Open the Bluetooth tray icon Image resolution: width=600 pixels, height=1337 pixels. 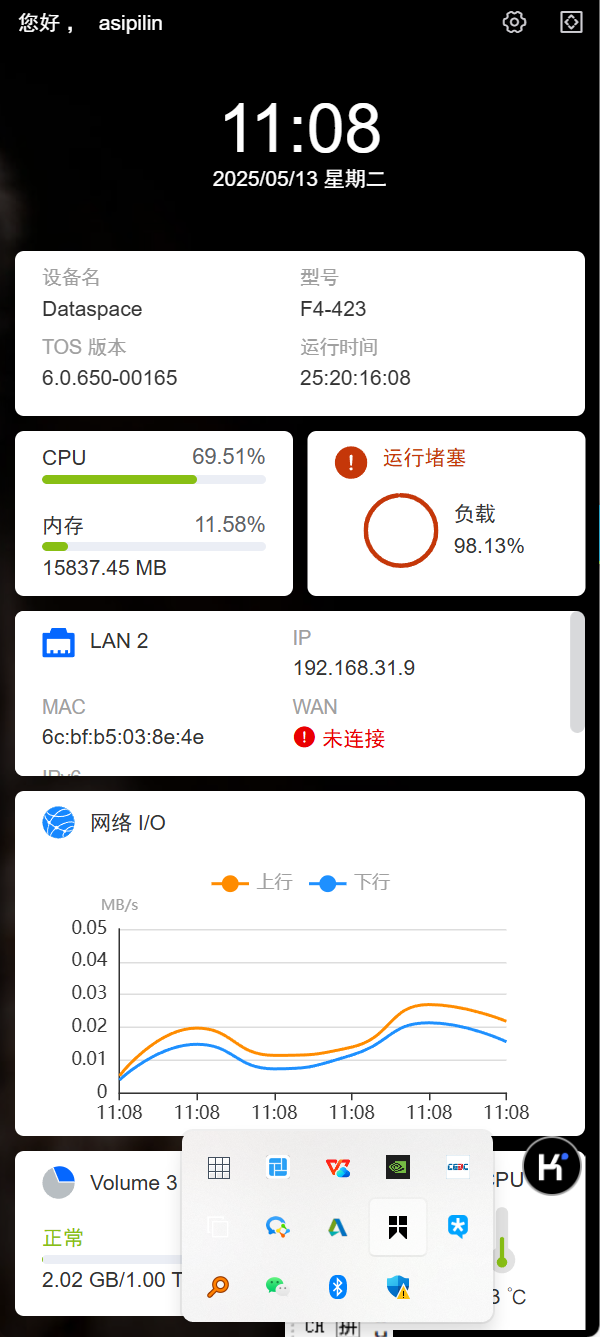pos(338,1287)
